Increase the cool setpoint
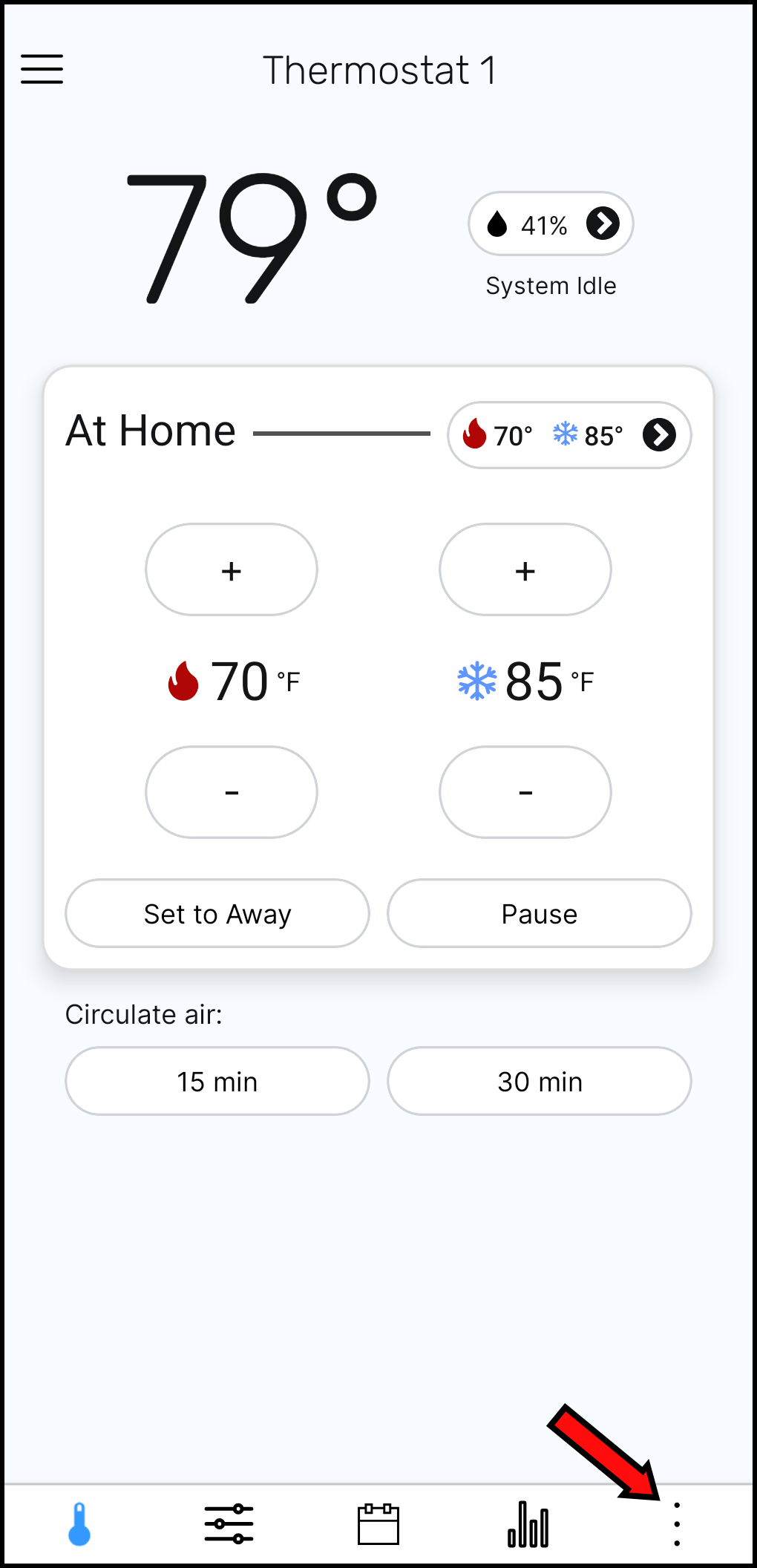757x1568 pixels. click(x=525, y=570)
